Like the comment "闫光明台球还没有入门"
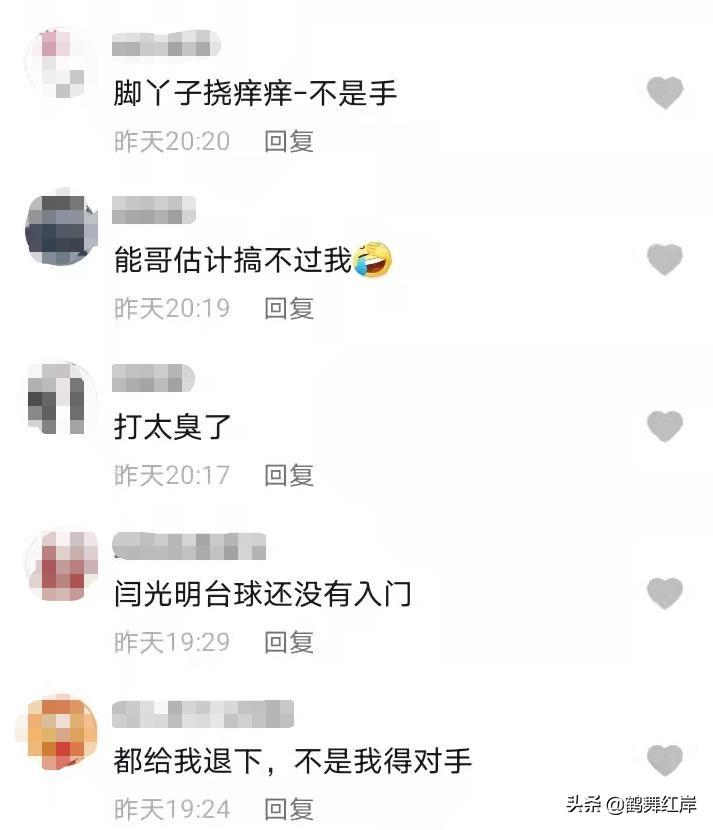This screenshot has height=830, width=713. [664, 594]
